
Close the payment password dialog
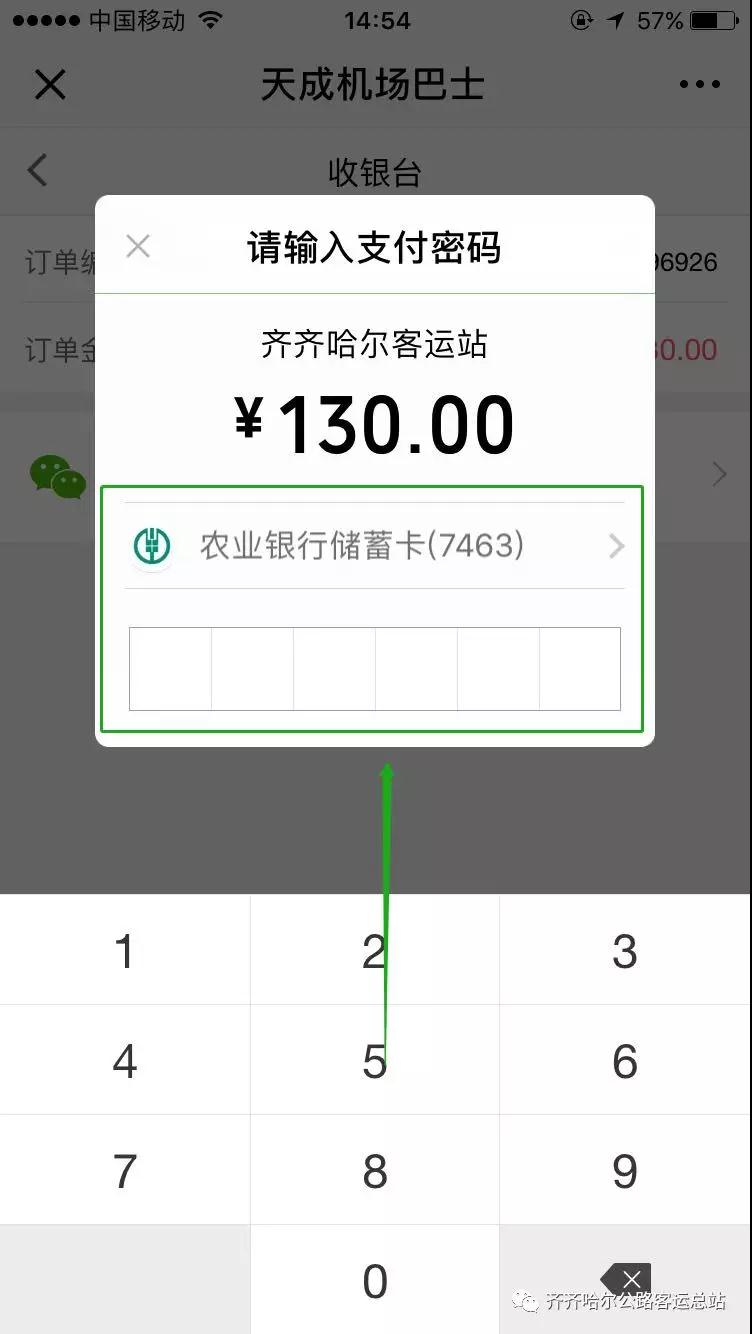point(138,246)
